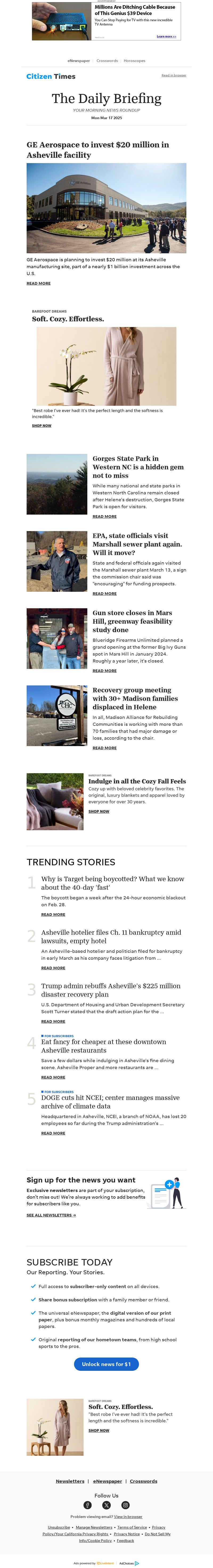This screenshot has height=1568, width=213.
Task: Read more about the Mars Hill gun store
Action: point(104,671)
